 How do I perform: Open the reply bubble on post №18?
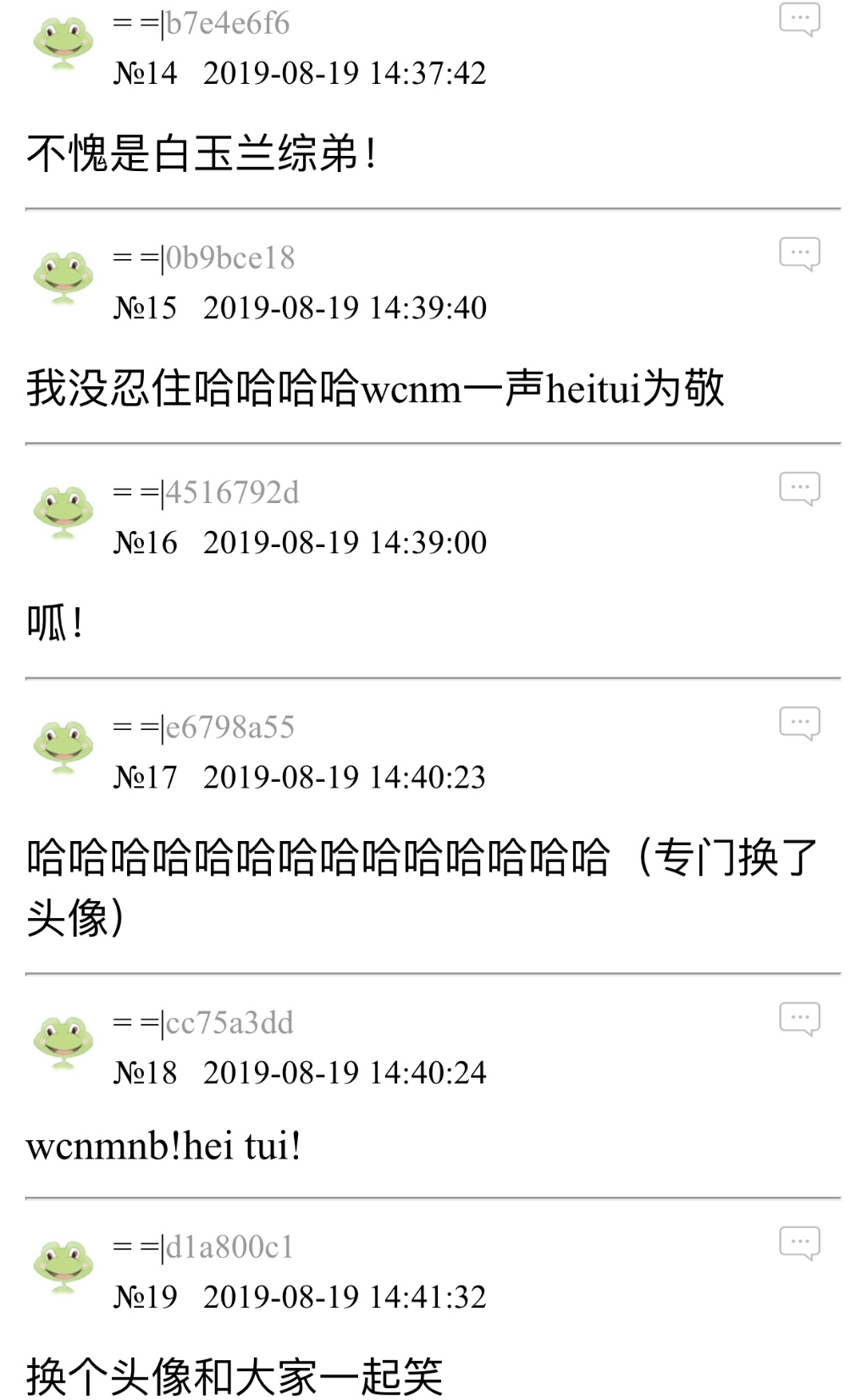coord(799,1016)
